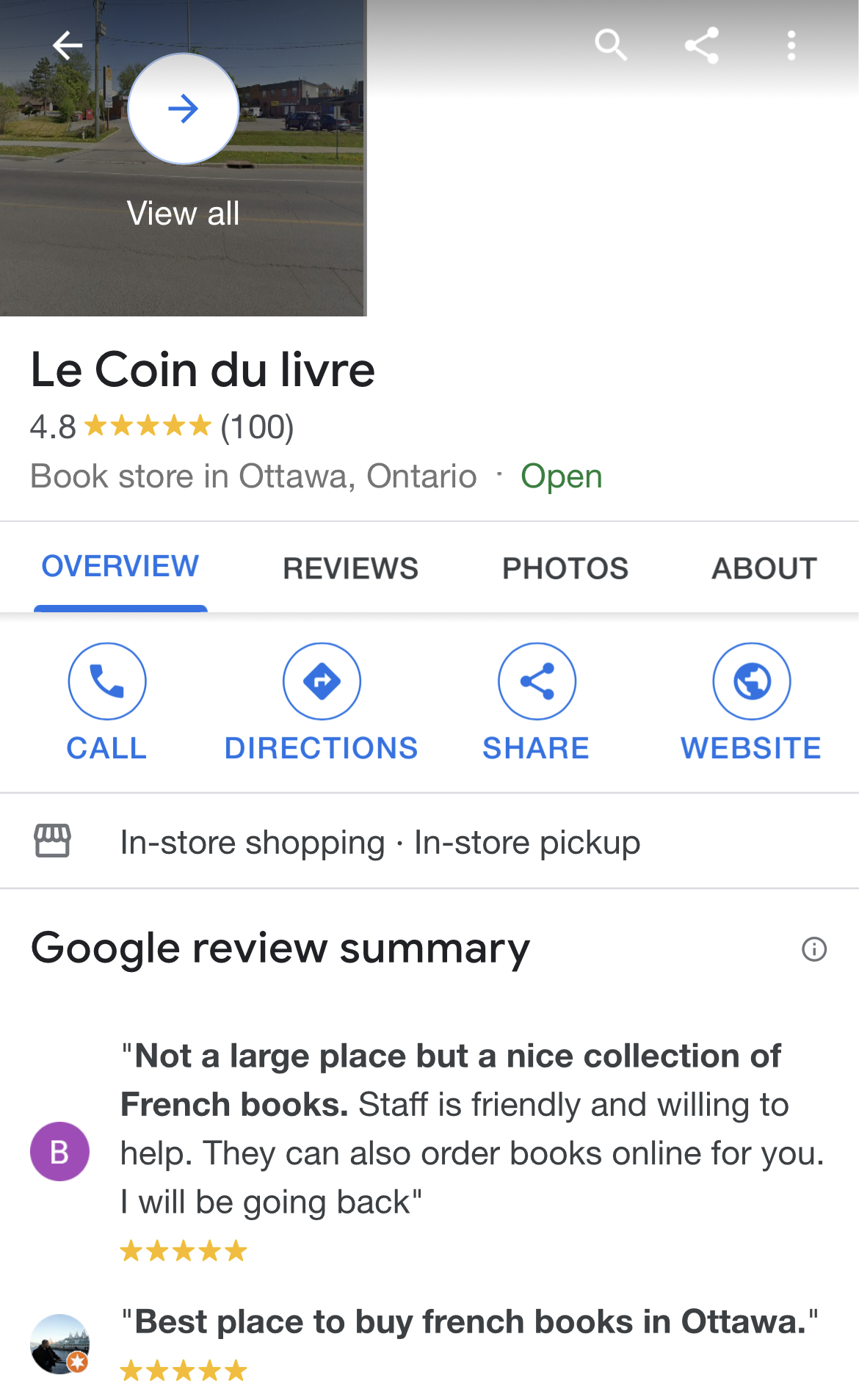Open the About tab
Screen dimensions: 859x1400
tap(764, 567)
